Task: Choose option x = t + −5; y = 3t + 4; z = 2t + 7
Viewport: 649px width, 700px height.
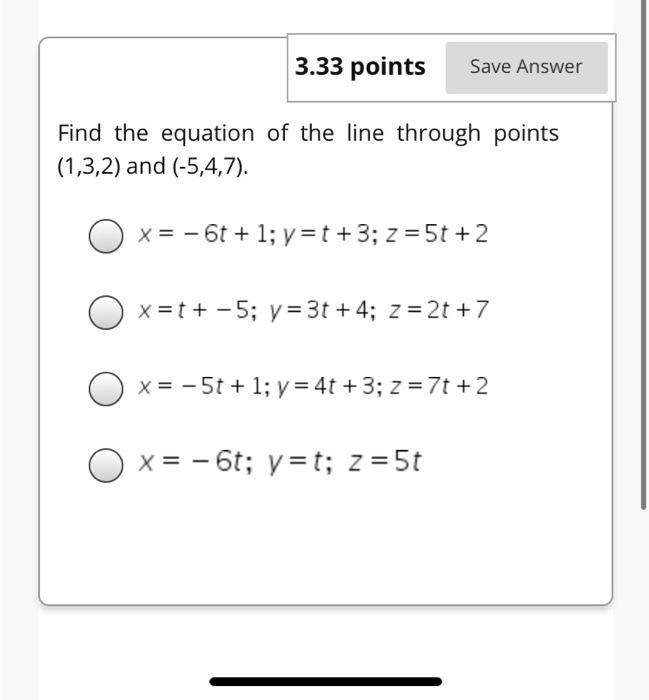Action: [x=106, y=312]
